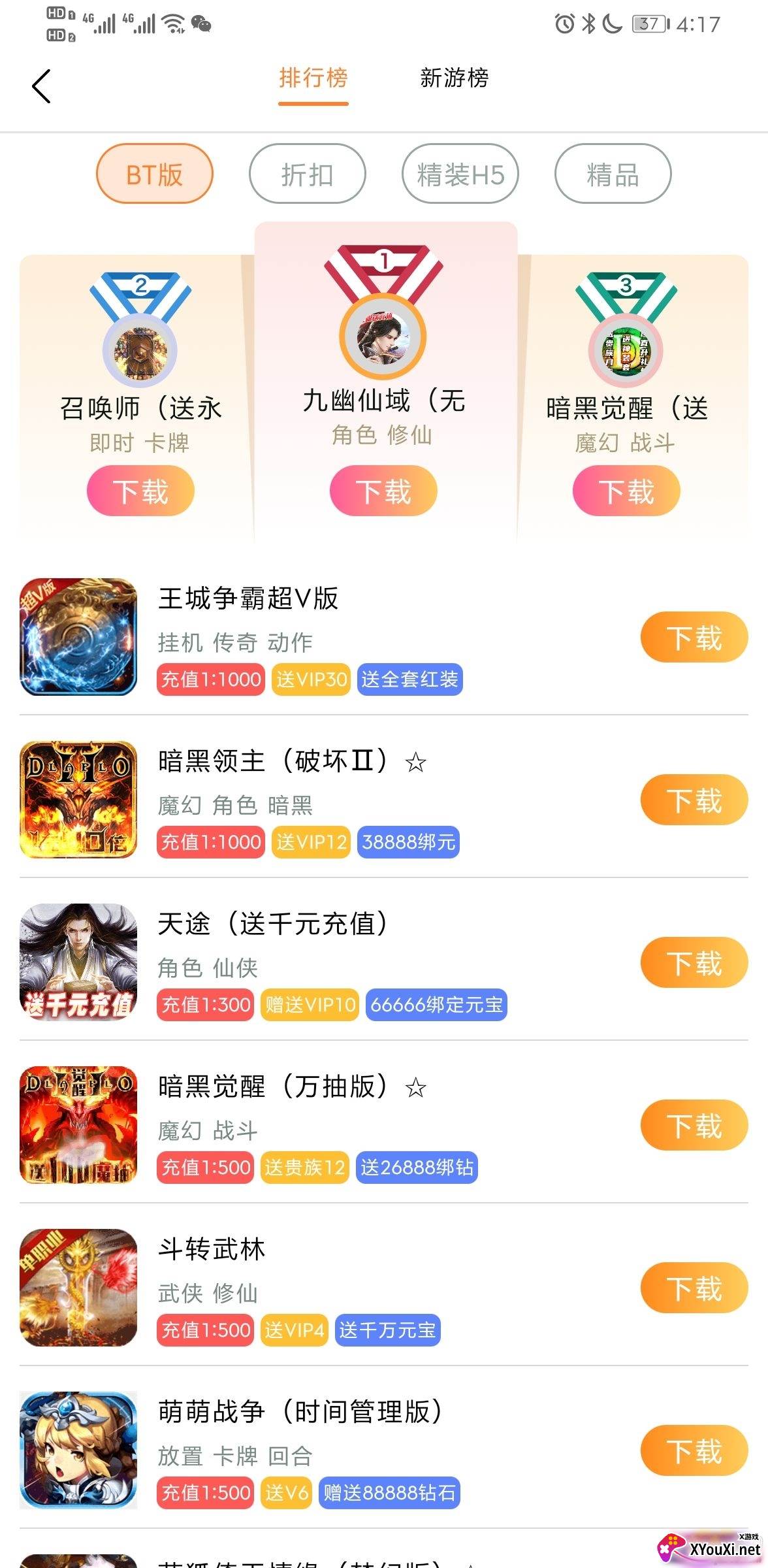Filter by 精装H5 chip
768x1568 pixels.
click(460, 174)
